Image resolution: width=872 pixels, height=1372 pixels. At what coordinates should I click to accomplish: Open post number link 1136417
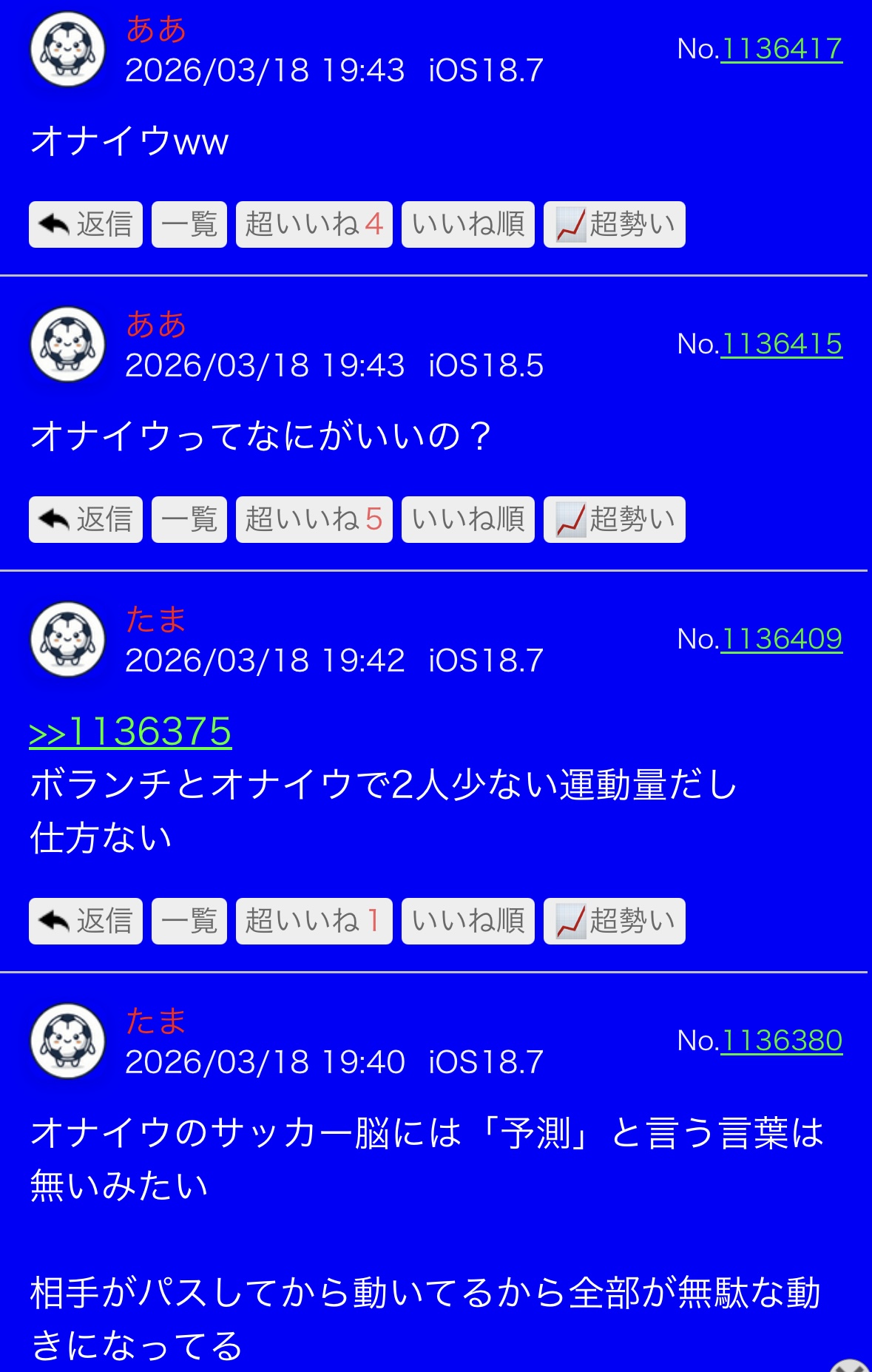point(781,50)
